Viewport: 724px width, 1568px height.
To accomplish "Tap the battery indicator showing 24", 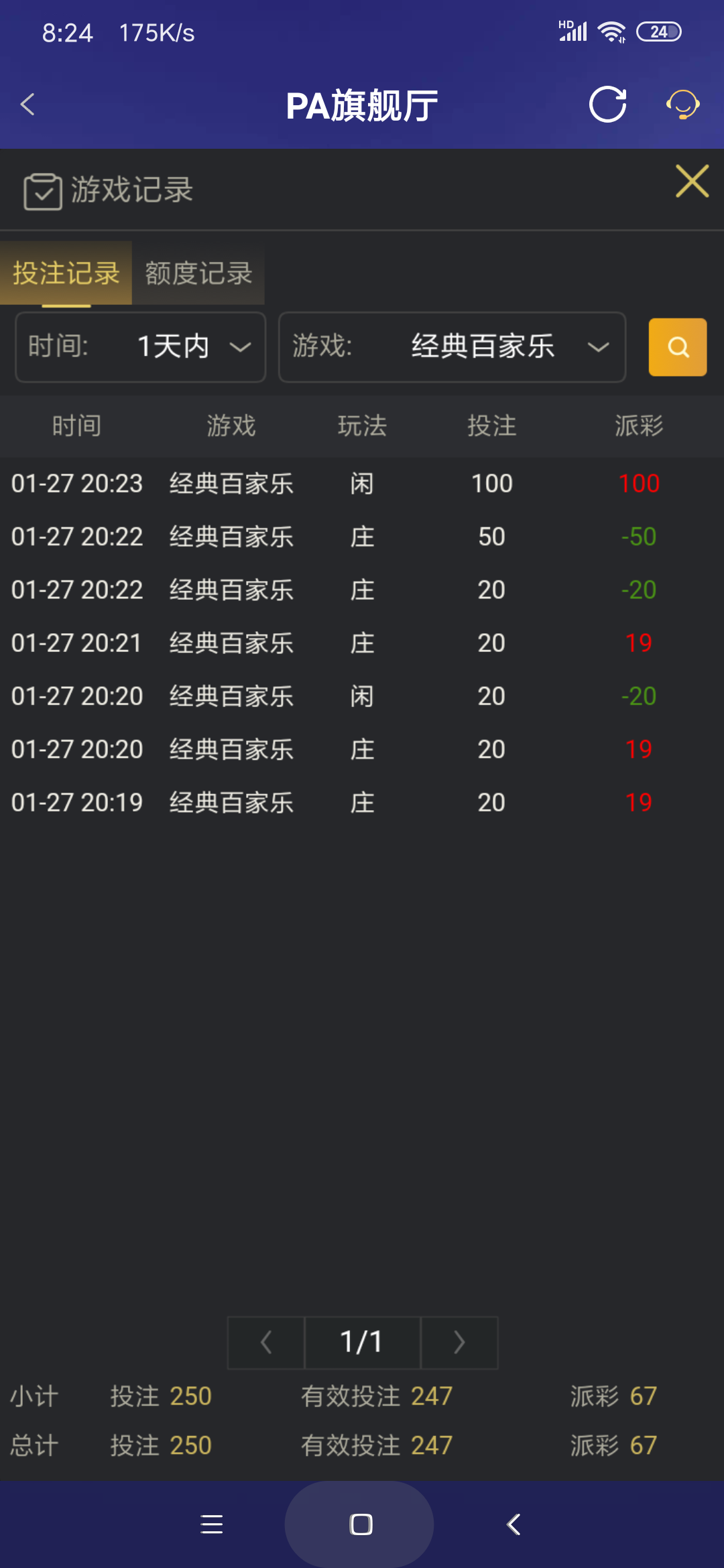I will [x=658, y=31].
